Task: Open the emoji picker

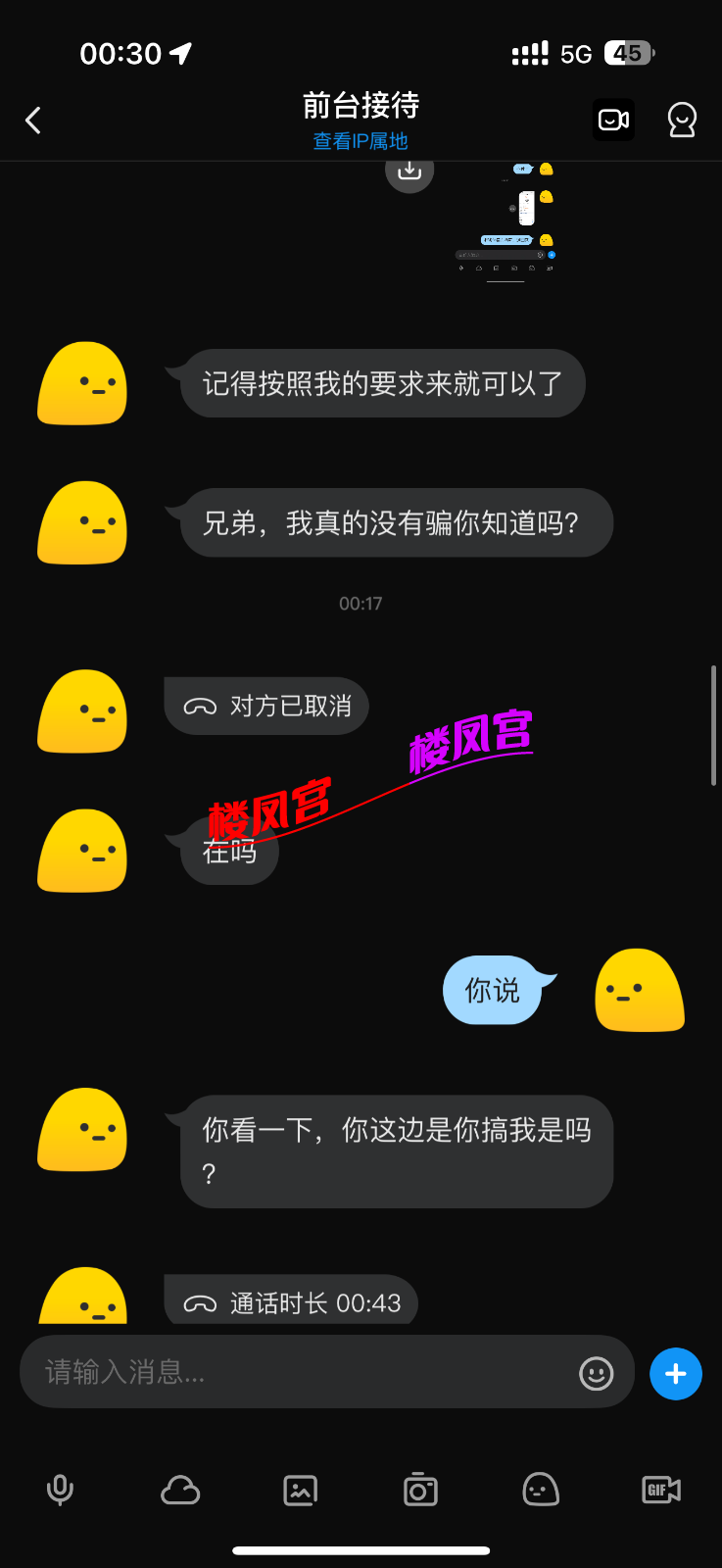Action: click(596, 1373)
